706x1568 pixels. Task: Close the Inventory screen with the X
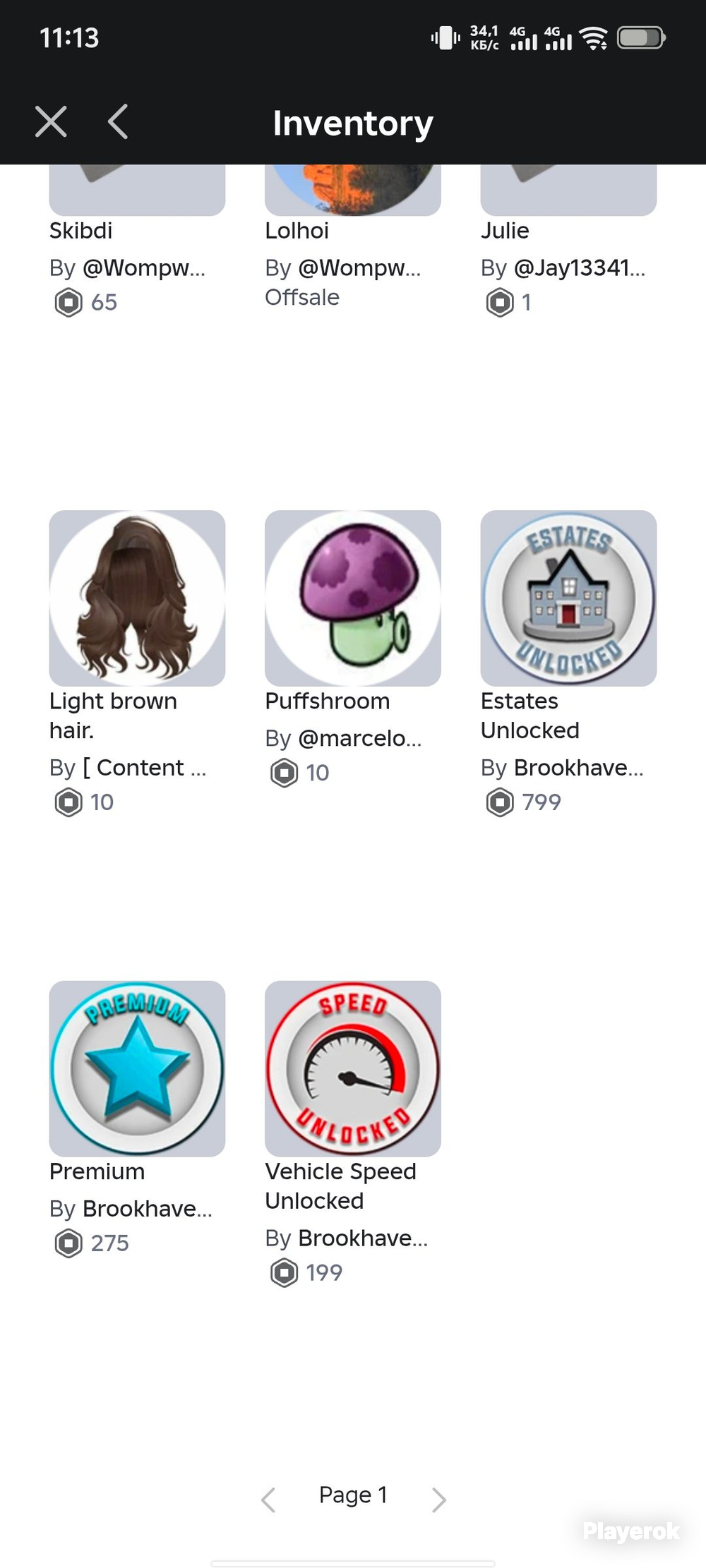click(51, 122)
